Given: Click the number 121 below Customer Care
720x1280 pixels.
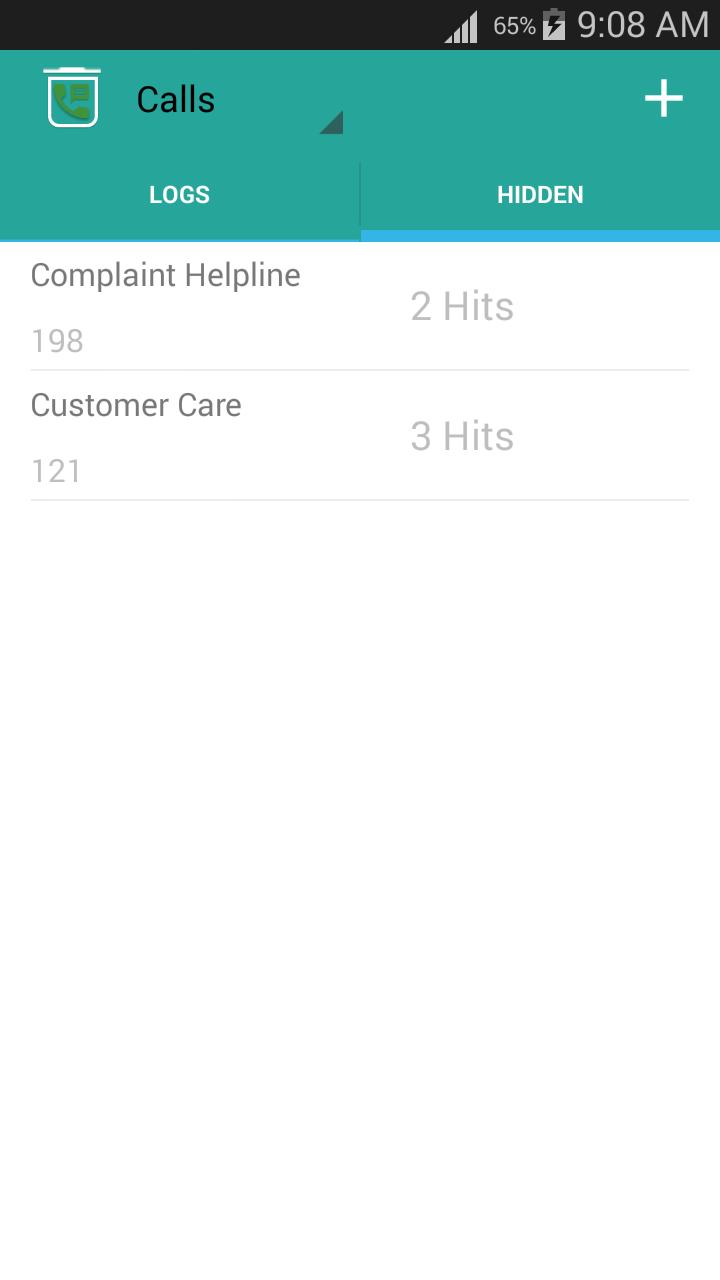Looking at the screenshot, I should tap(56, 471).
